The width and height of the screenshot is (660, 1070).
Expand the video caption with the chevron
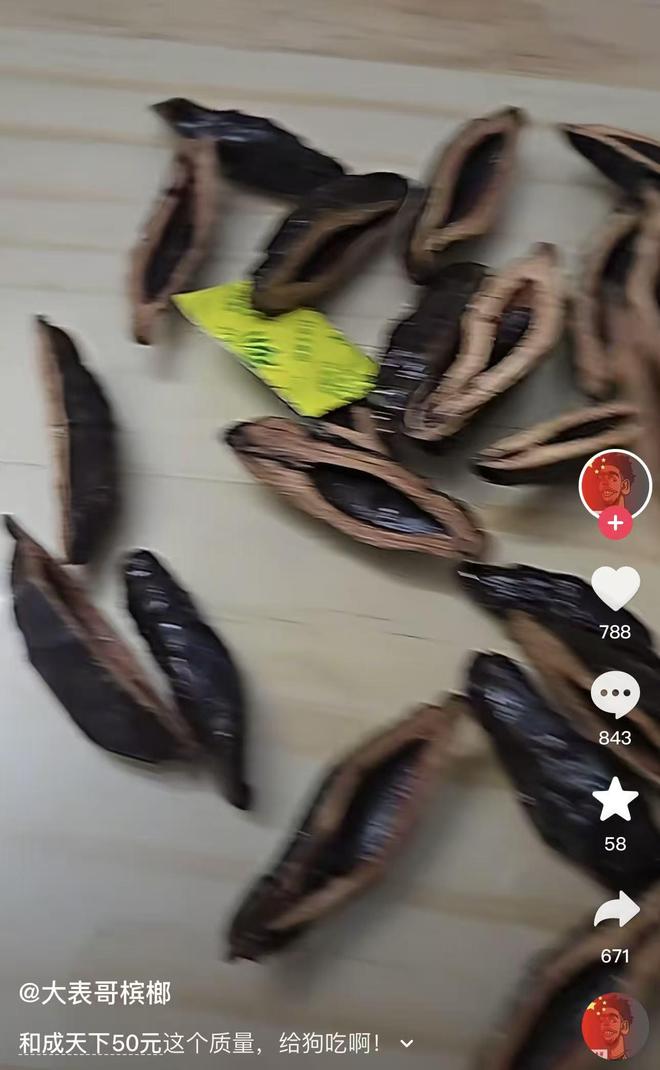pyautogui.click(x=407, y=1044)
